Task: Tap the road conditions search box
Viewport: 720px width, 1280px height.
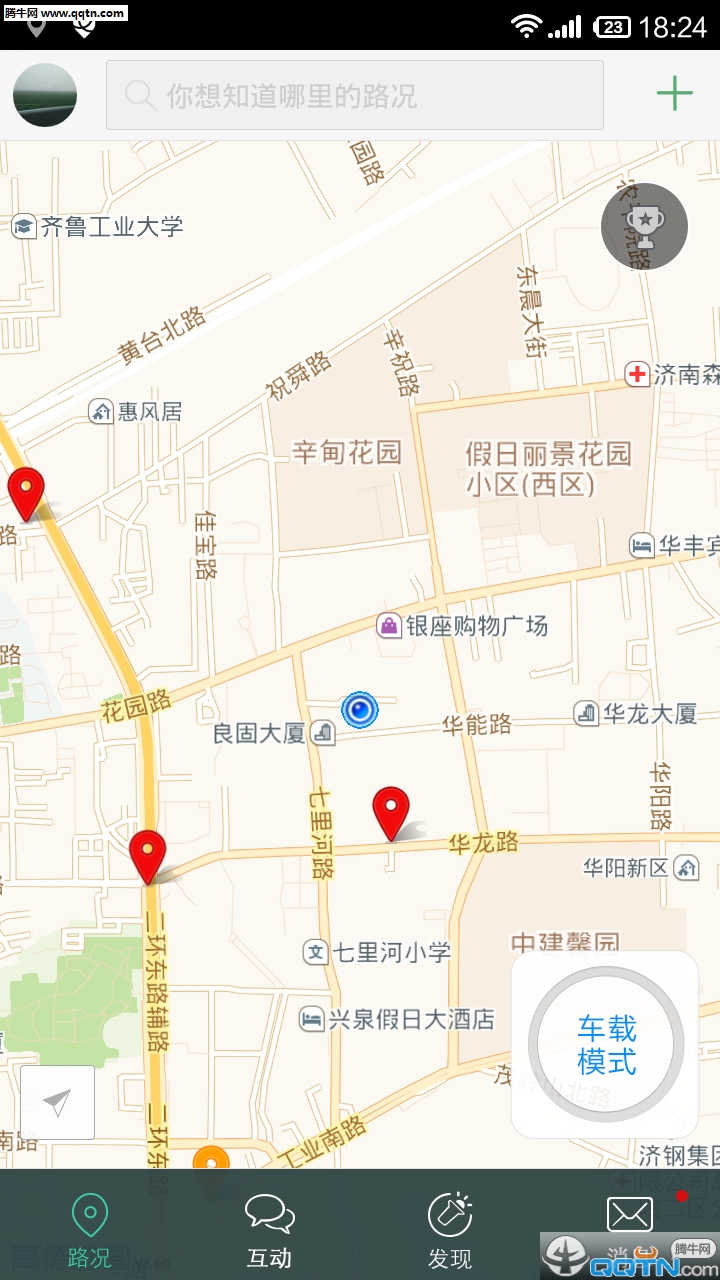Action: coord(355,95)
